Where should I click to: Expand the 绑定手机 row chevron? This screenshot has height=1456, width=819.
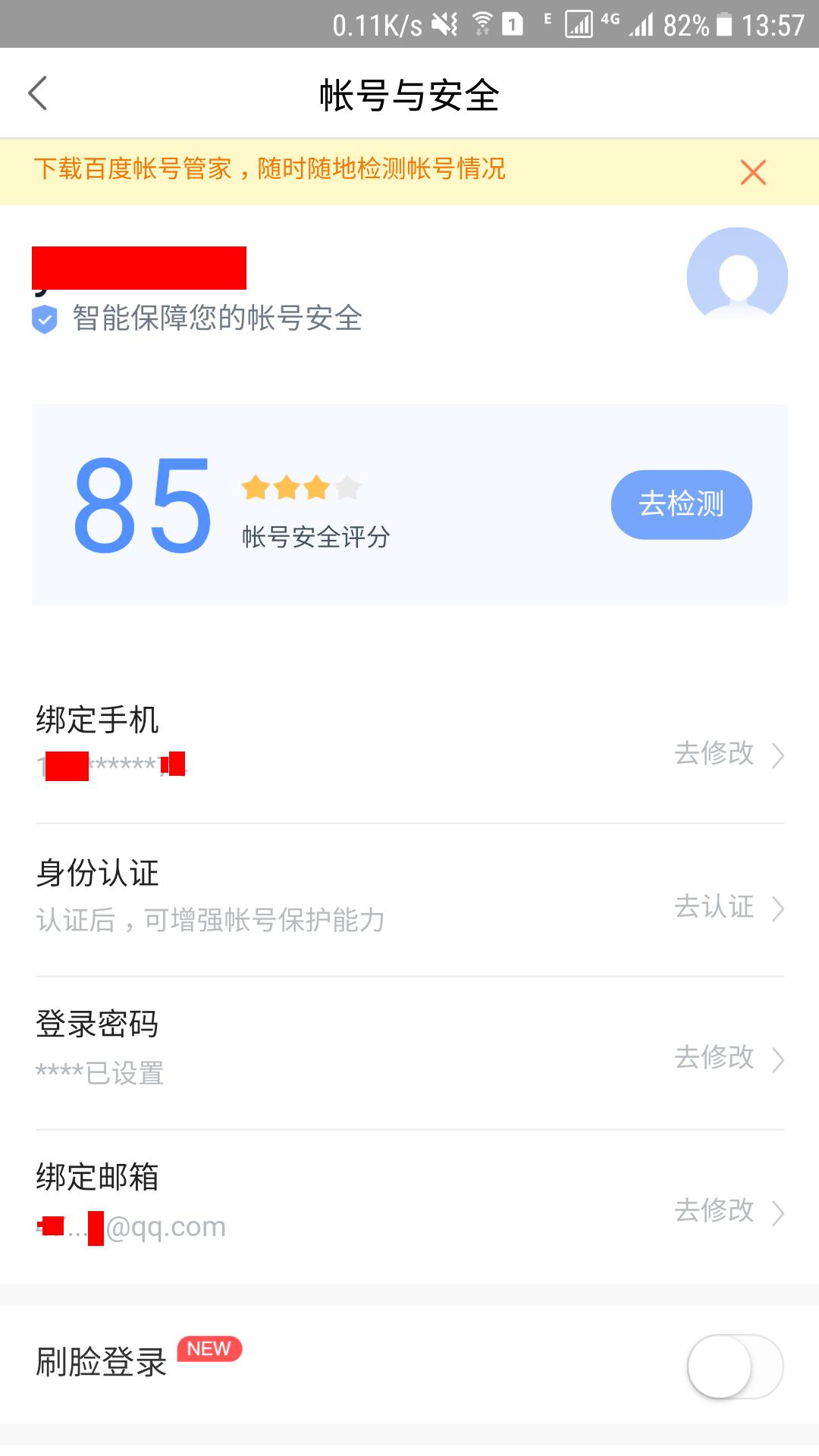[781, 756]
